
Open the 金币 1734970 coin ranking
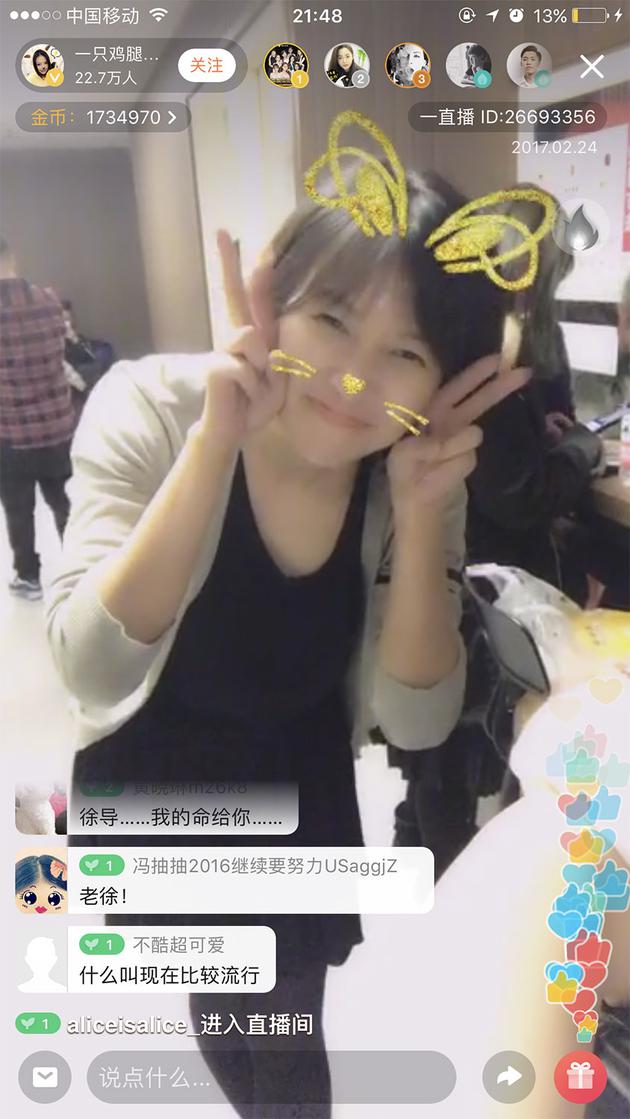pos(101,118)
